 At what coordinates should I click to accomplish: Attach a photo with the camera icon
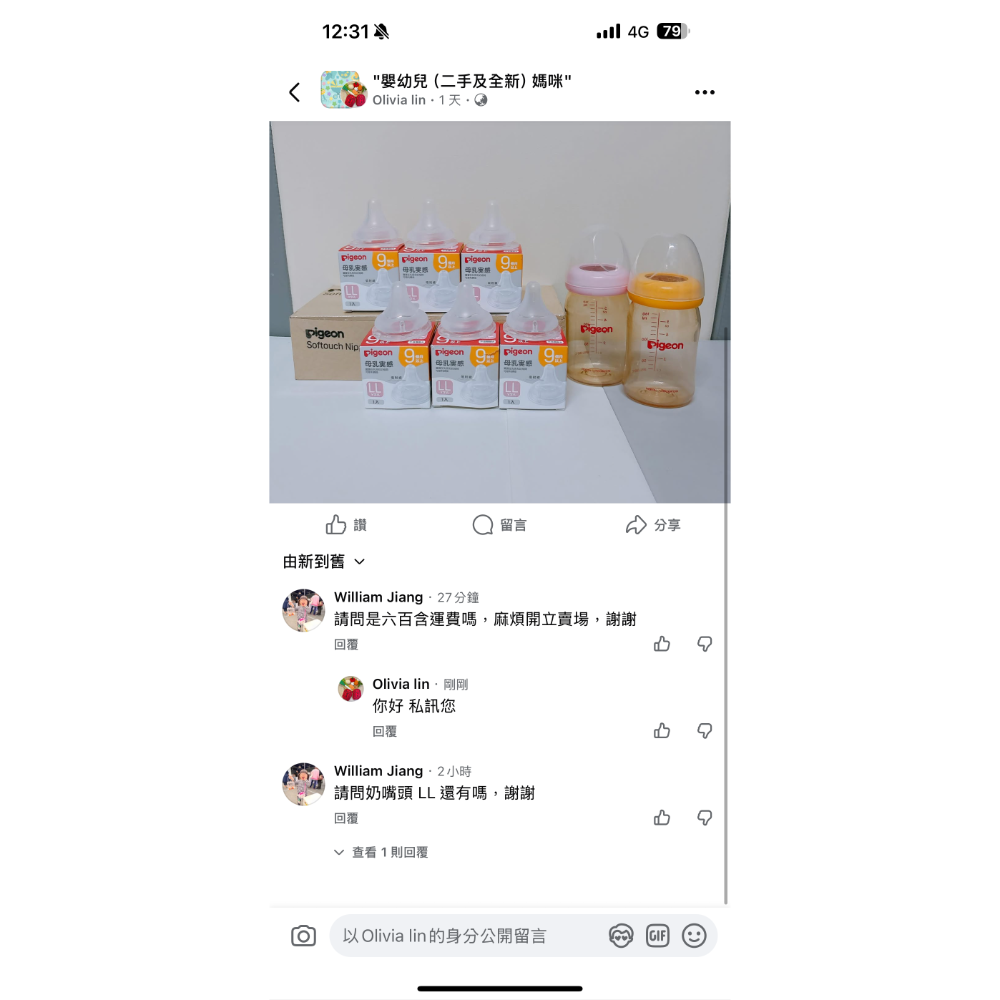point(303,936)
